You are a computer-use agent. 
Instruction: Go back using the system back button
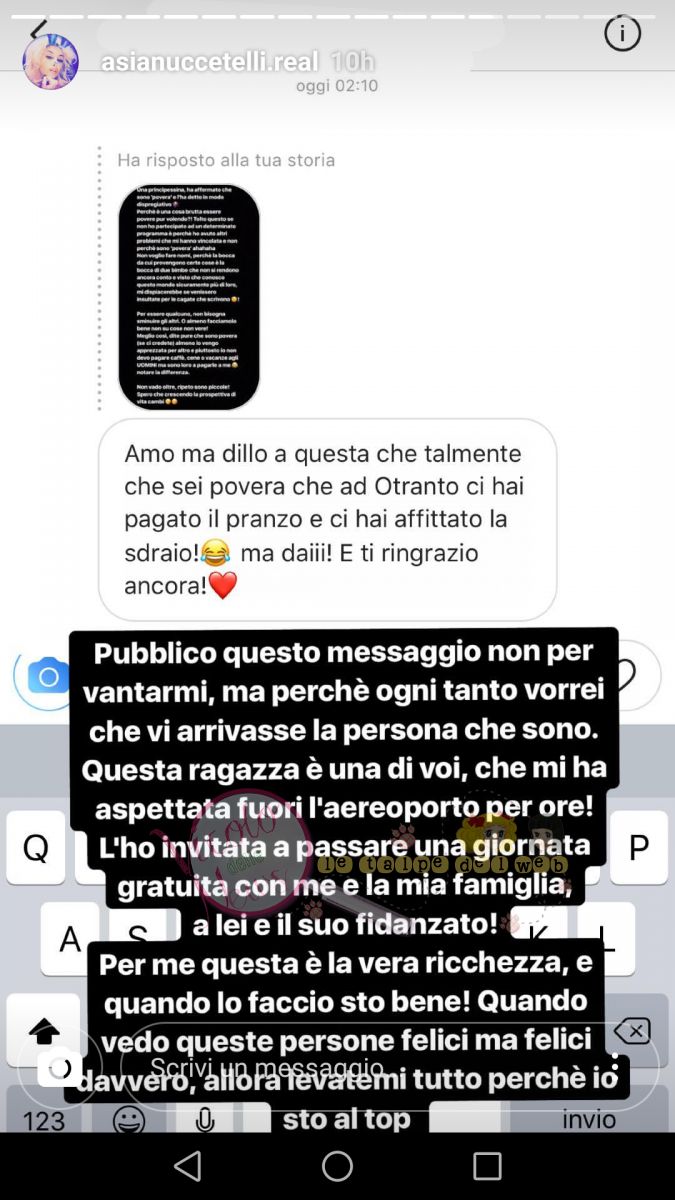click(x=187, y=1166)
